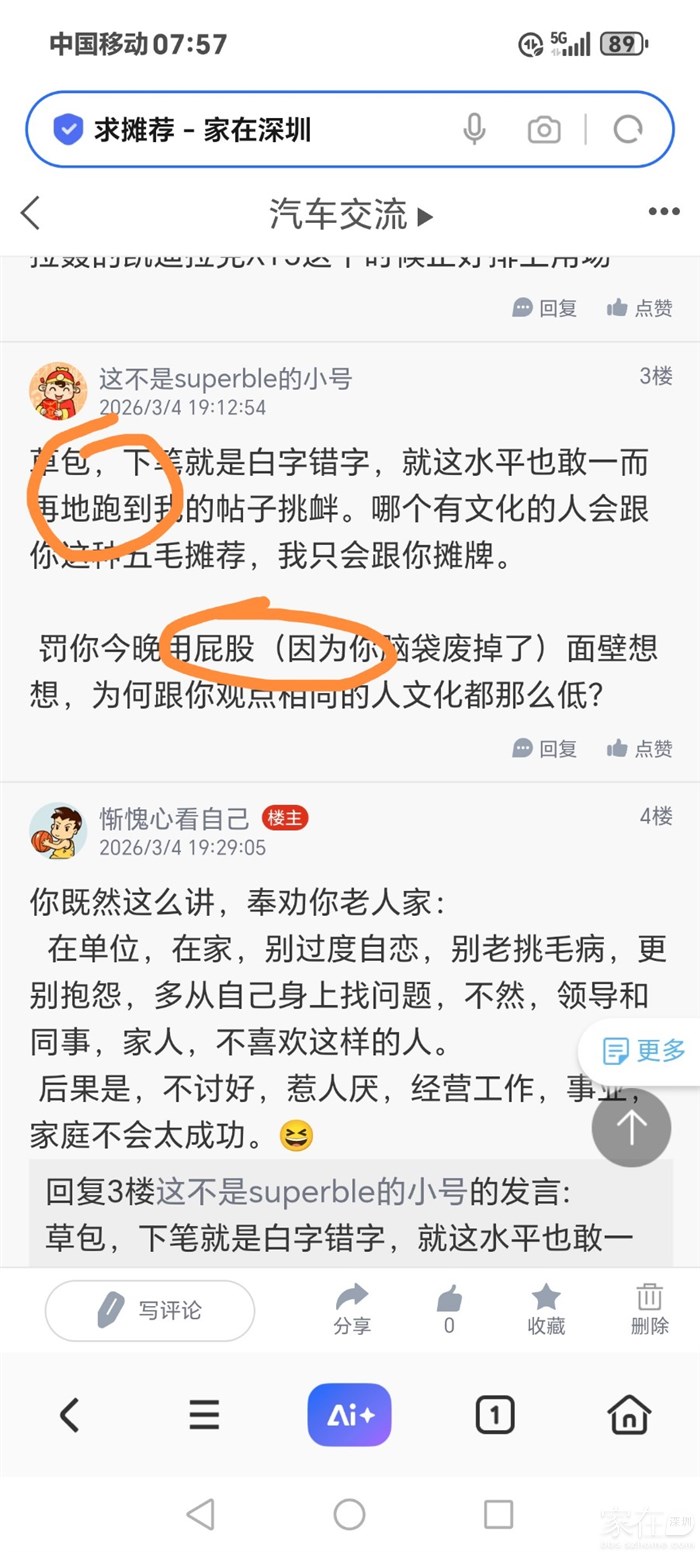
Task: Reload the page with the refresh icon
Action: [x=628, y=129]
